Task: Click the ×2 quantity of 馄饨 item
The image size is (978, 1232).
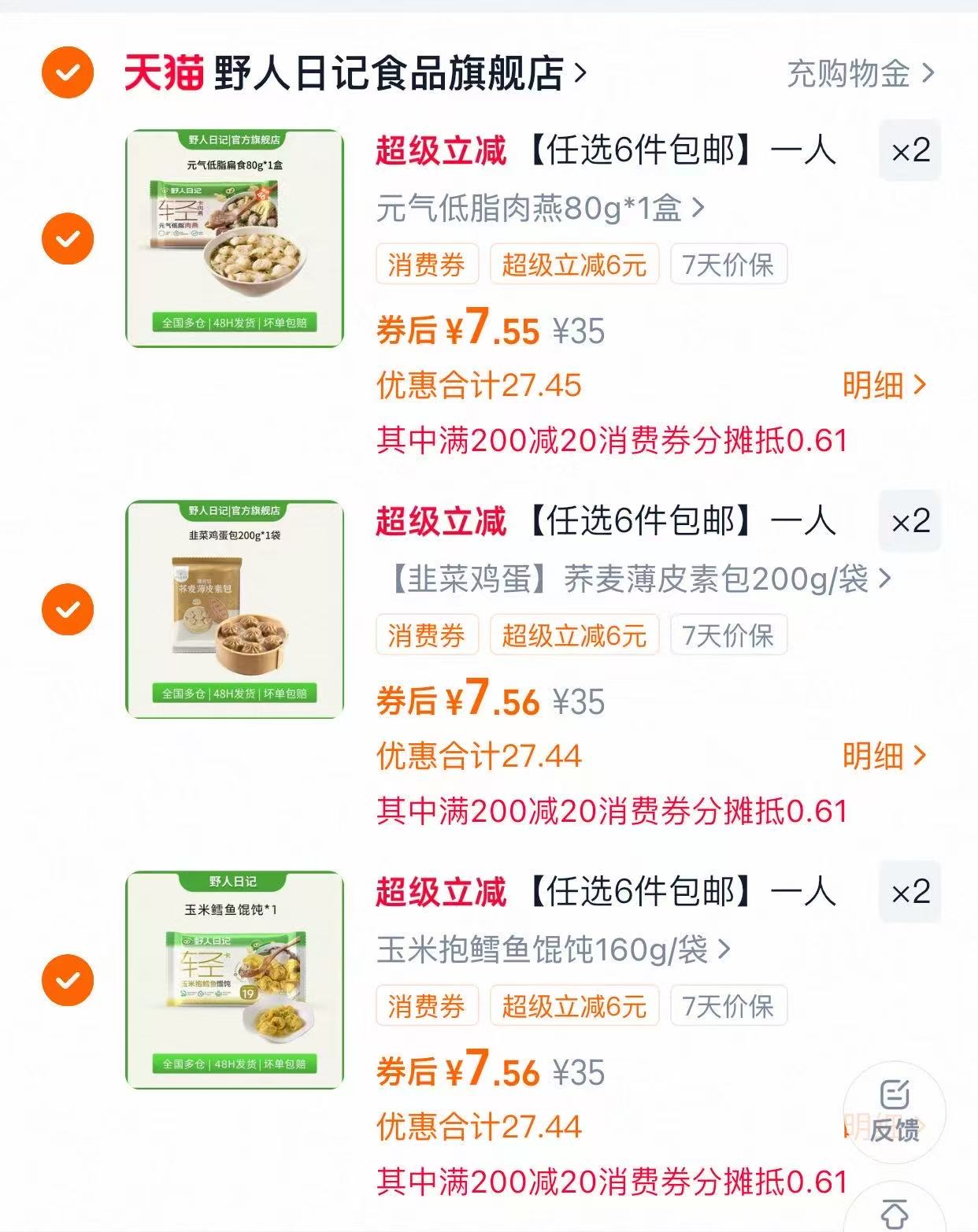Action: tap(912, 892)
